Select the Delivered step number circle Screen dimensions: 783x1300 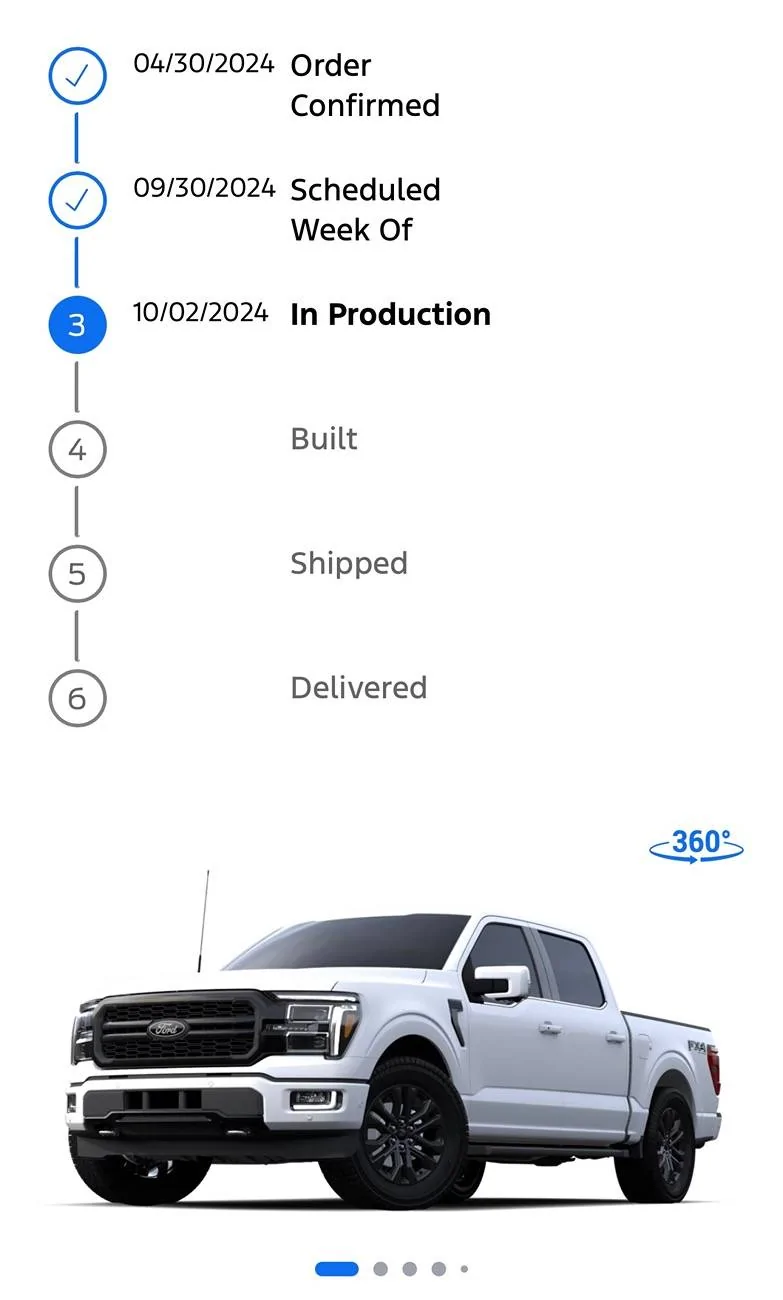click(x=78, y=699)
